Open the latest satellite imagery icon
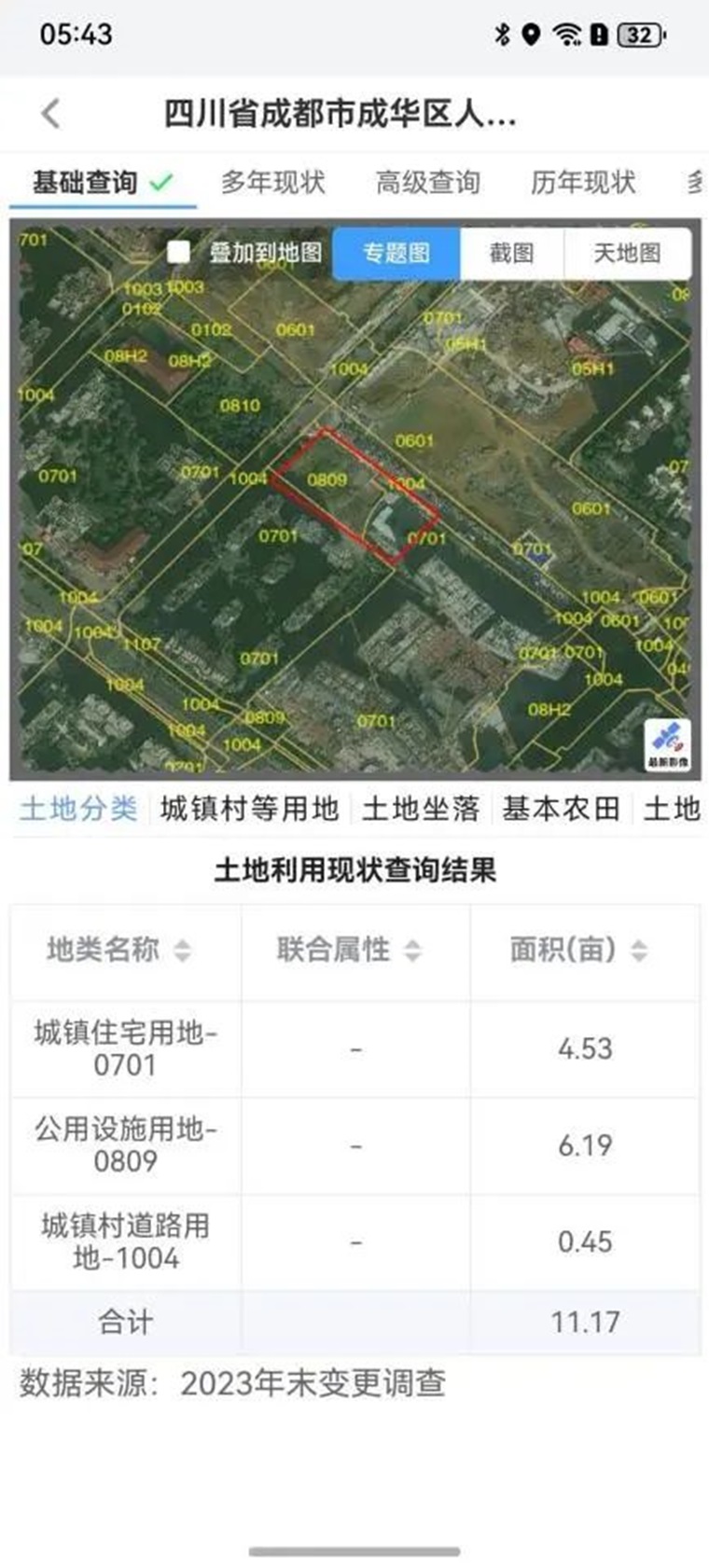The width and height of the screenshot is (709, 1568). click(x=667, y=743)
